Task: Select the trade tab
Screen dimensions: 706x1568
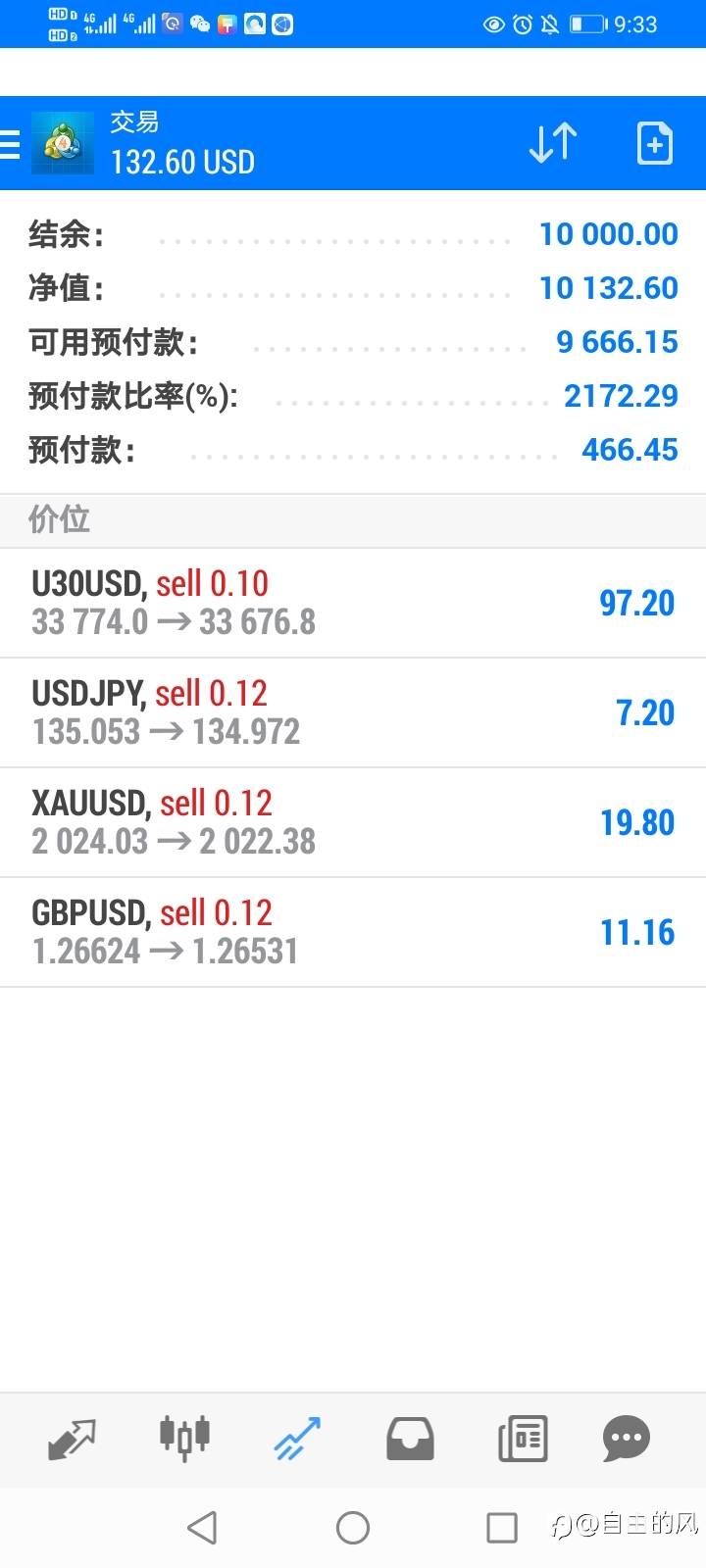Action: click(297, 1439)
